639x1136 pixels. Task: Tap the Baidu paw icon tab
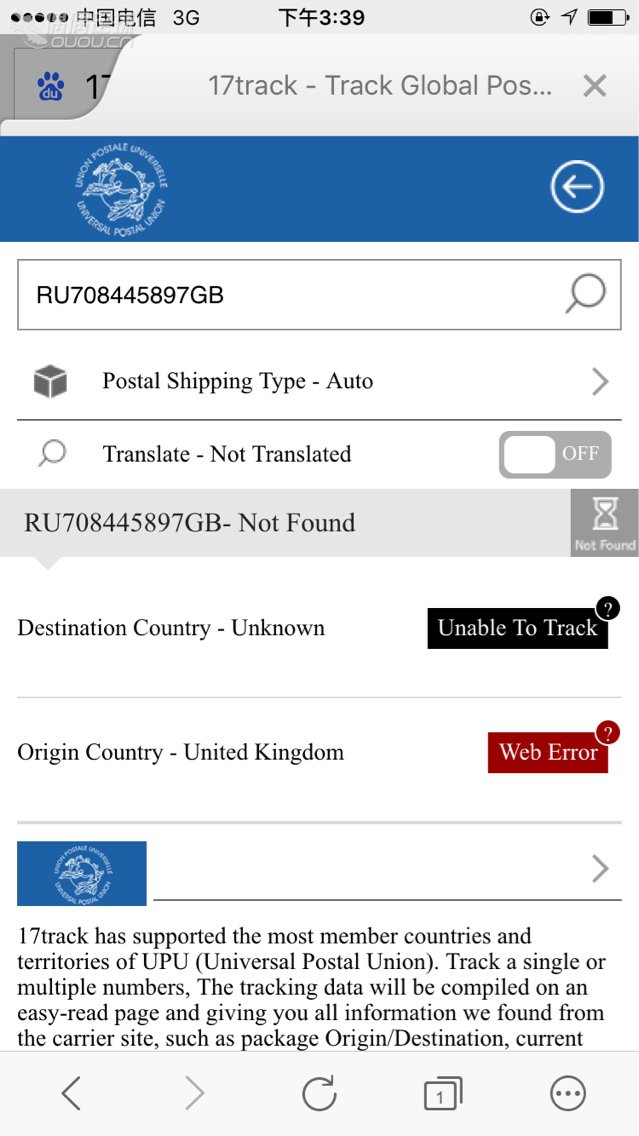click(51, 87)
